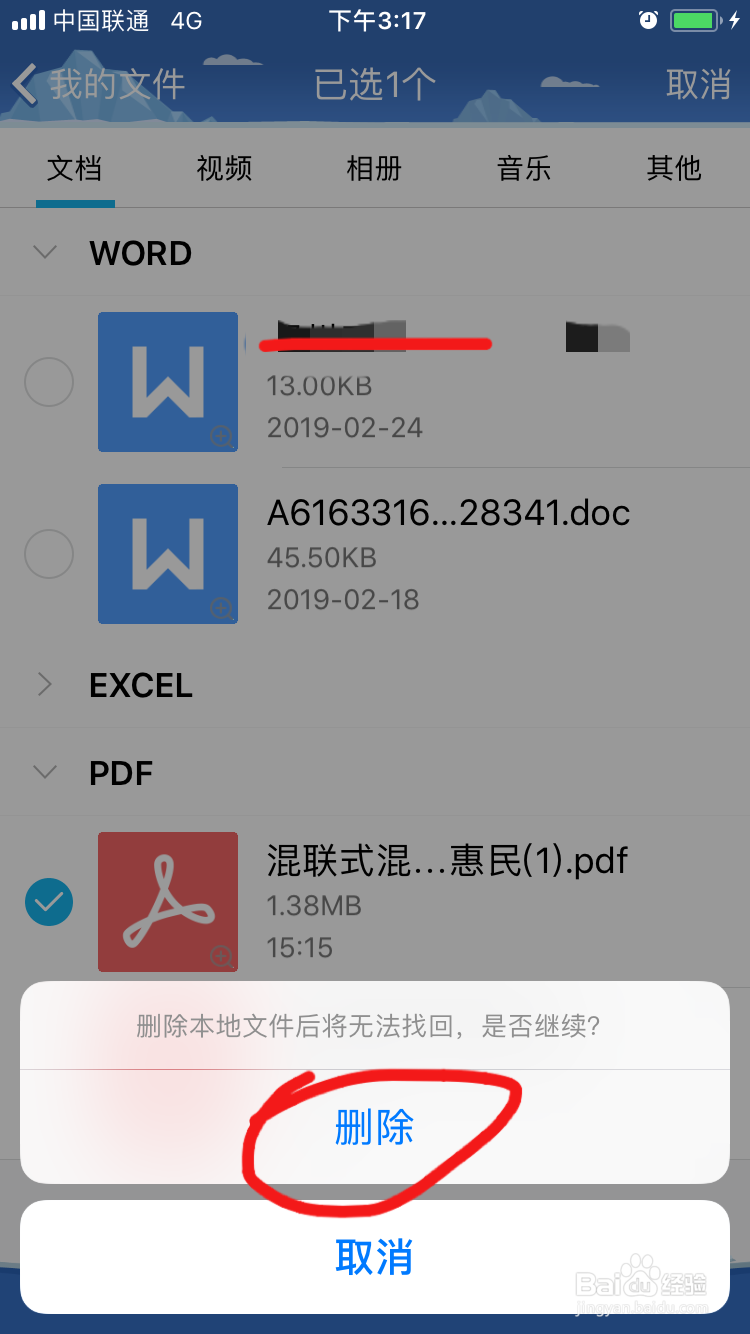Viewport: 750px width, 1334px height.
Task: Tap the first Word file thumbnail icon
Action: click(x=167, y=381)
